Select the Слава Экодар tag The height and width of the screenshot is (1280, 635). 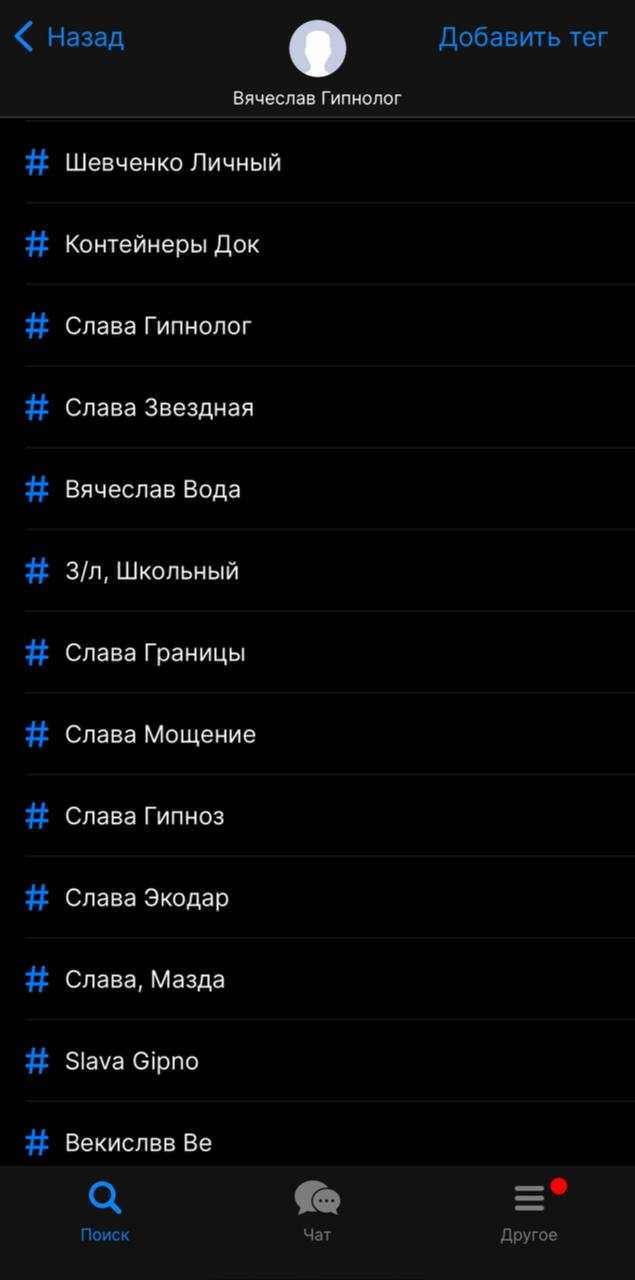pos(147,898)
